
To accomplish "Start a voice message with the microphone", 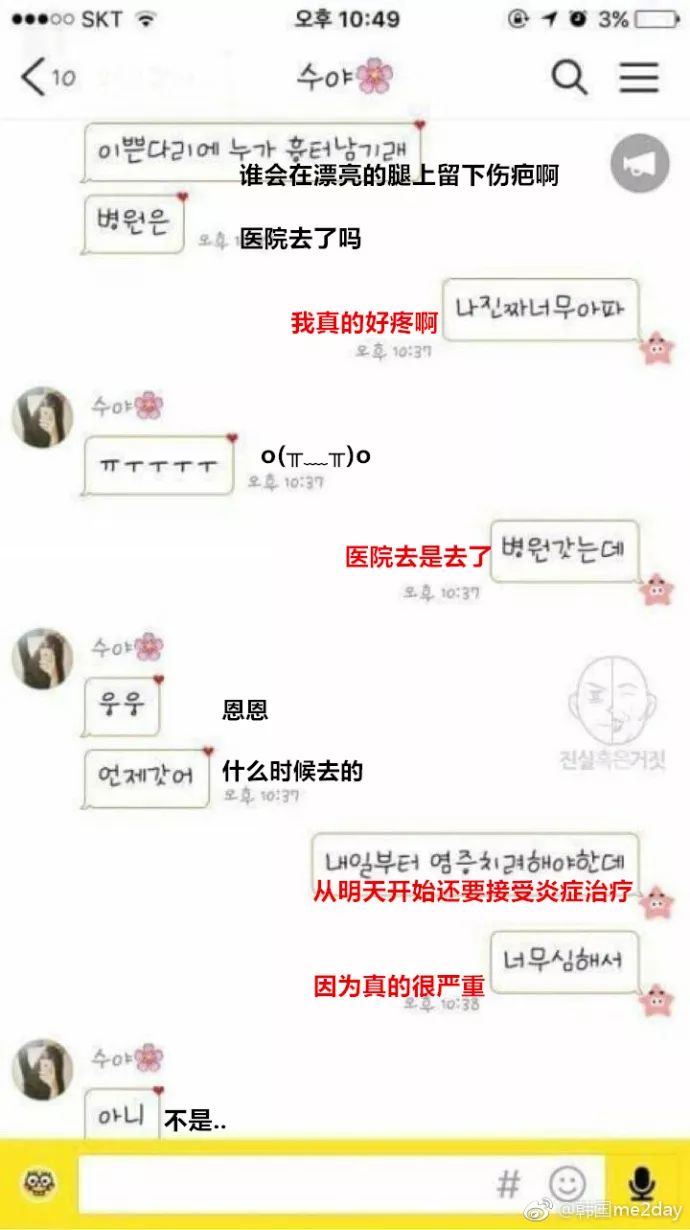I will click(641, 1185).
